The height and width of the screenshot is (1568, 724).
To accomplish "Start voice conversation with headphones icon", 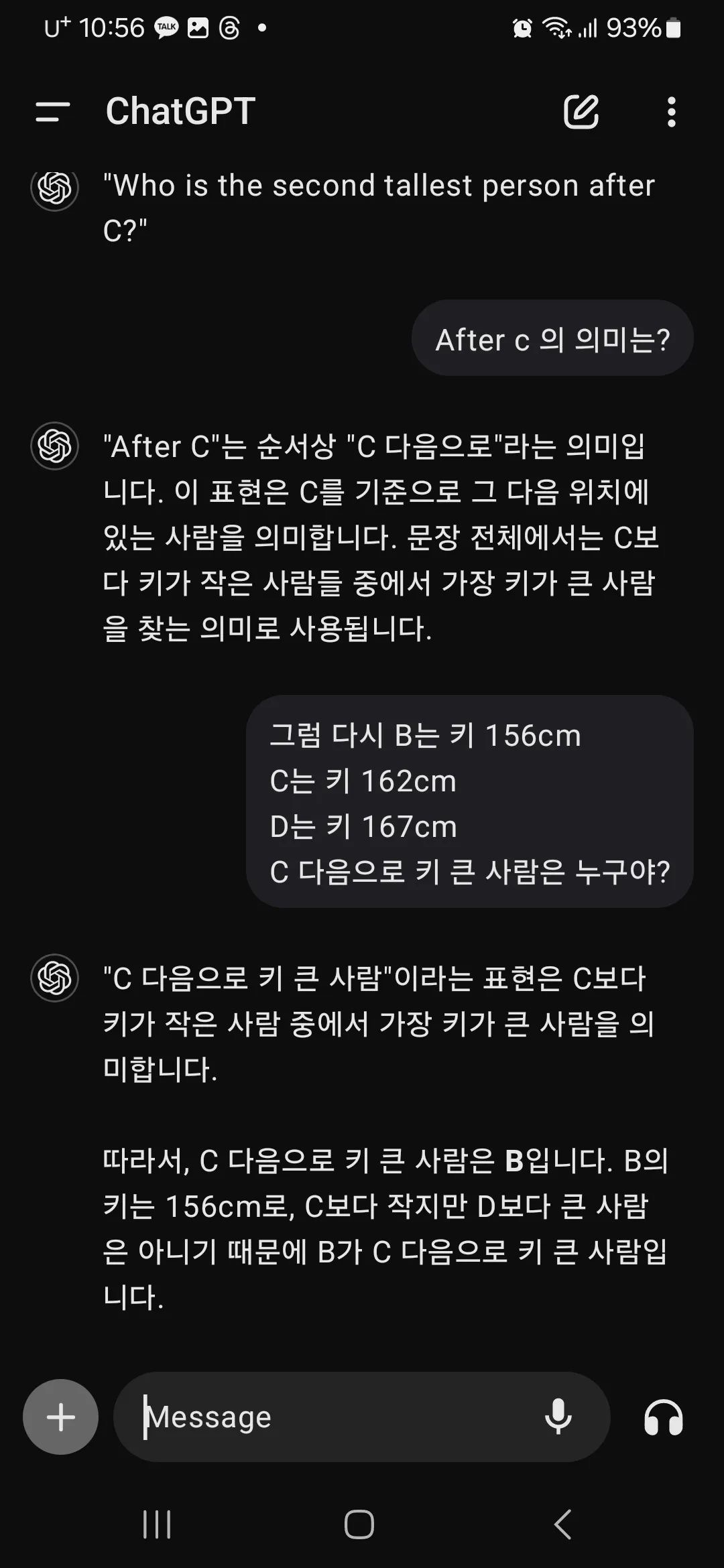I will [x=664, y=1417].
